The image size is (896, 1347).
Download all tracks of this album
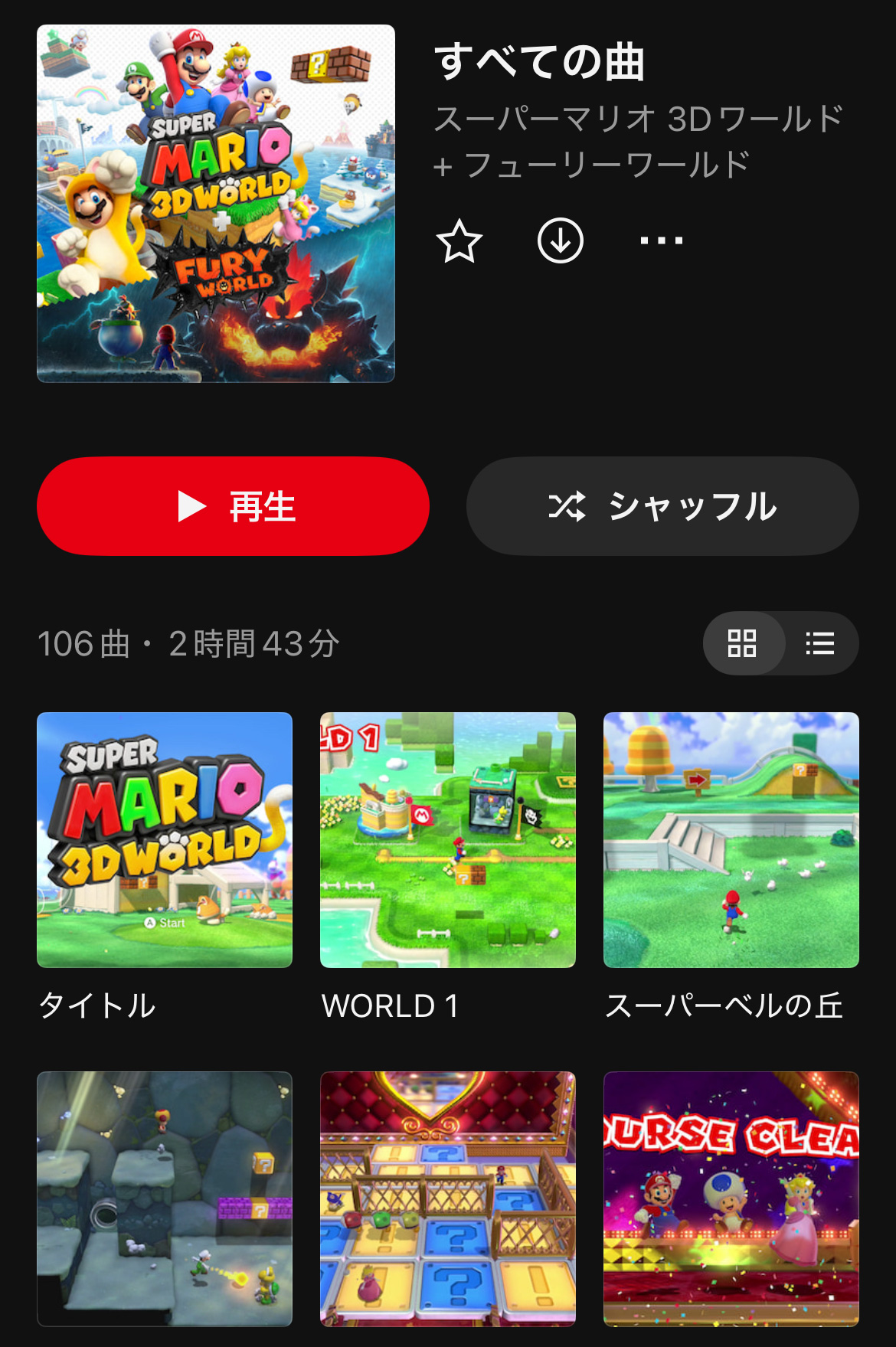coord(561,240)
